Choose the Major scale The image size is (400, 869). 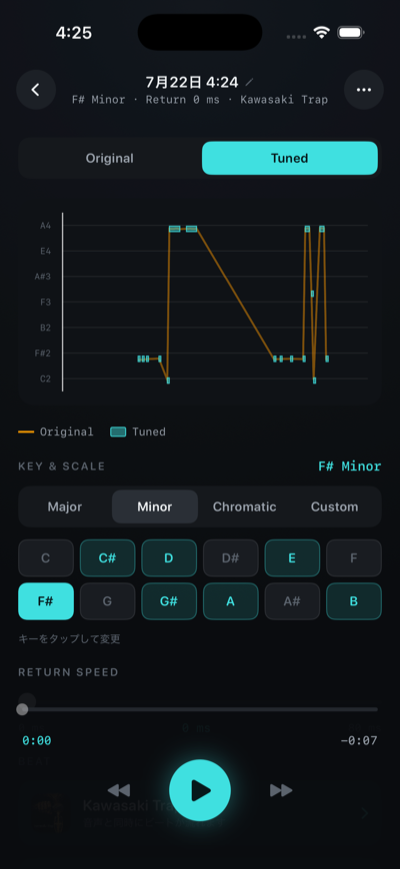point(65,507)
